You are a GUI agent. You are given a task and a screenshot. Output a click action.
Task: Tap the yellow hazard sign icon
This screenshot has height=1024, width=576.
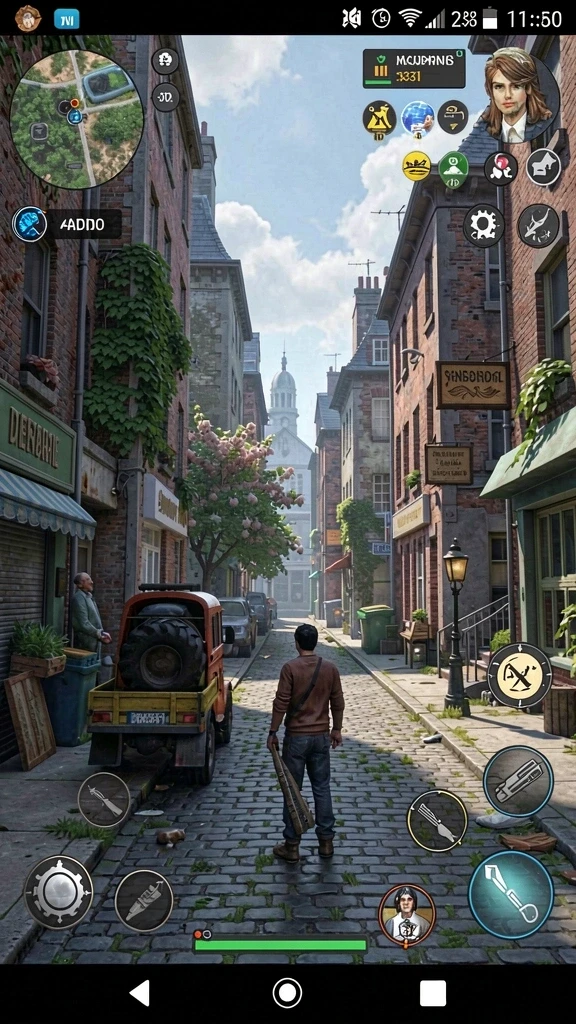click(379, 118)
